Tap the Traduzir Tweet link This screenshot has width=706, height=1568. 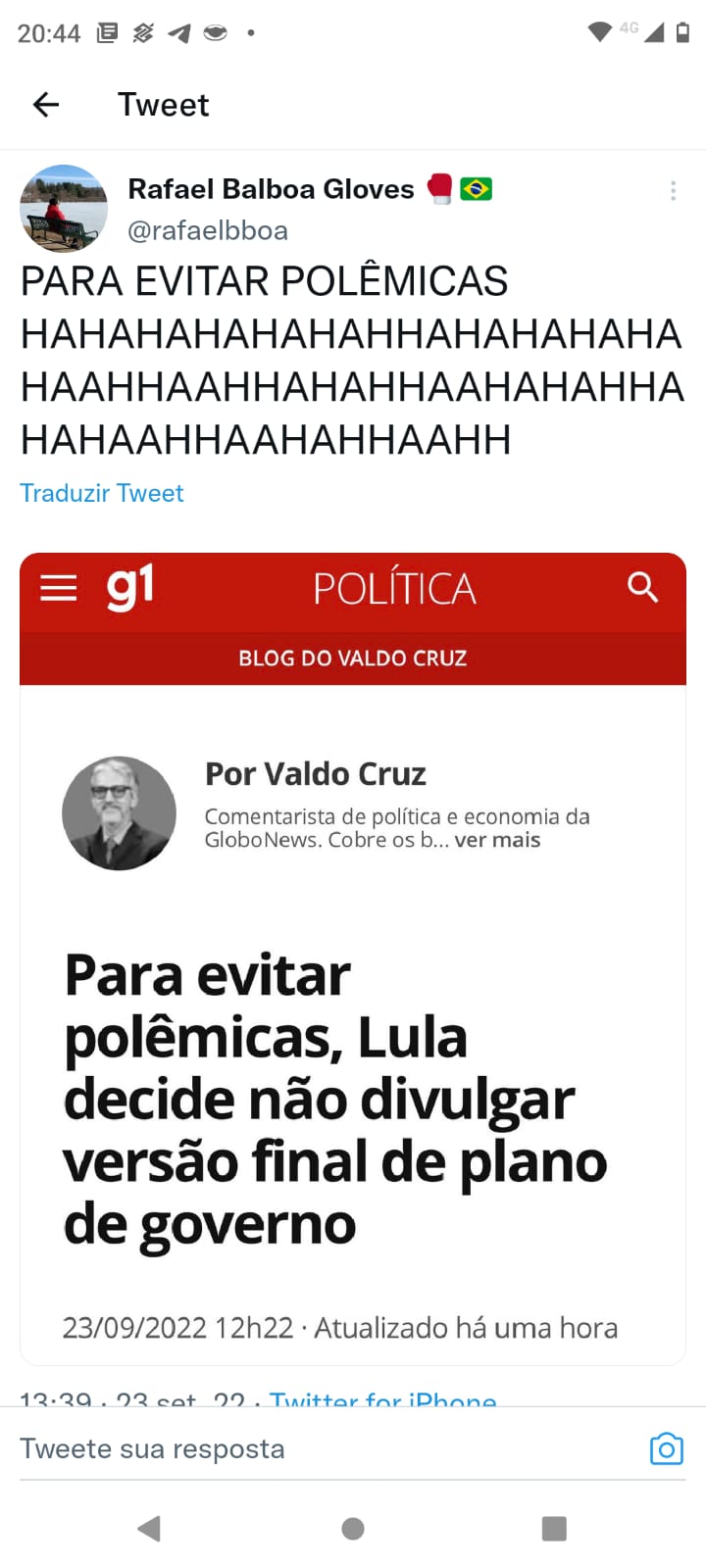pyautogui.click(x=102, y=493)
